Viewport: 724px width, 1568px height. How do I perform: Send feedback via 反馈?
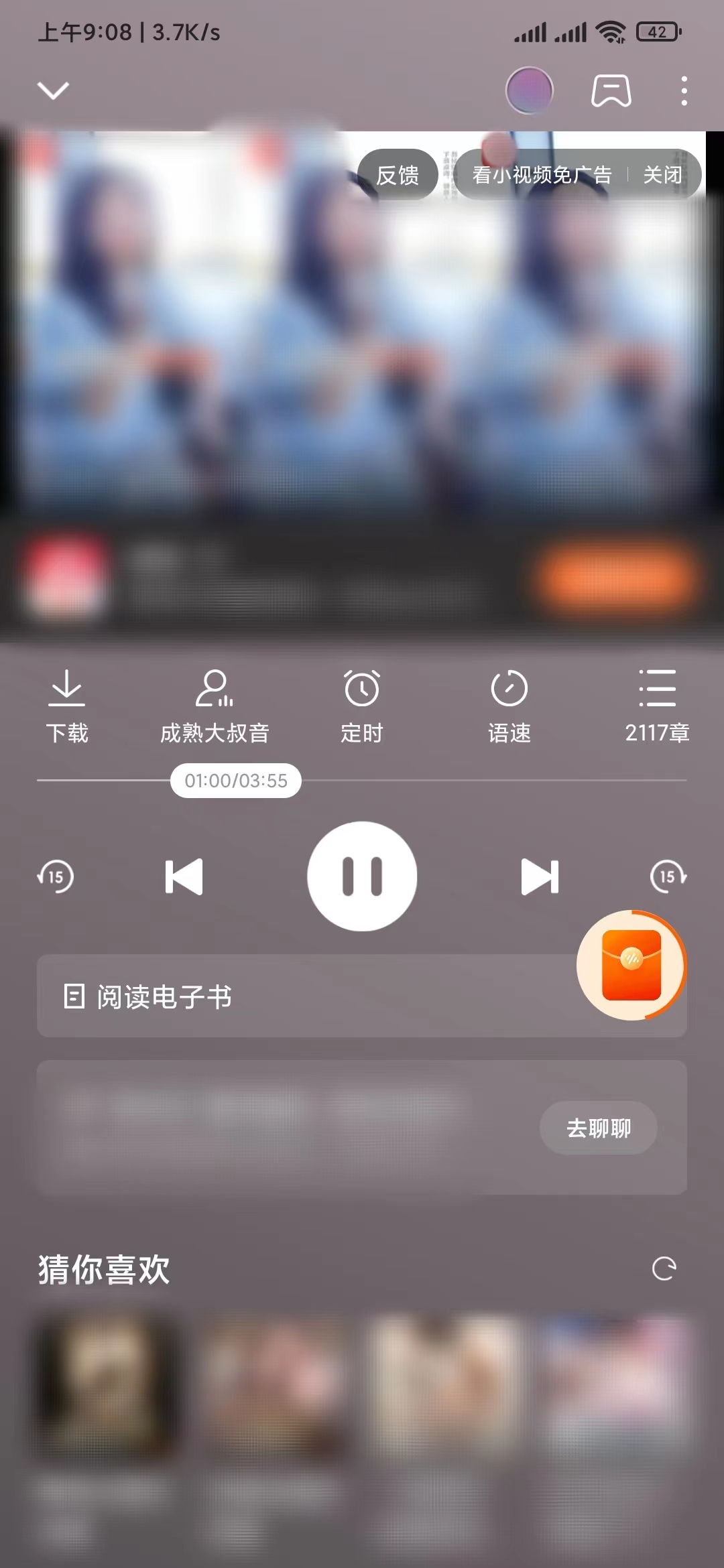pyautogui.click(x=397, y=174)
